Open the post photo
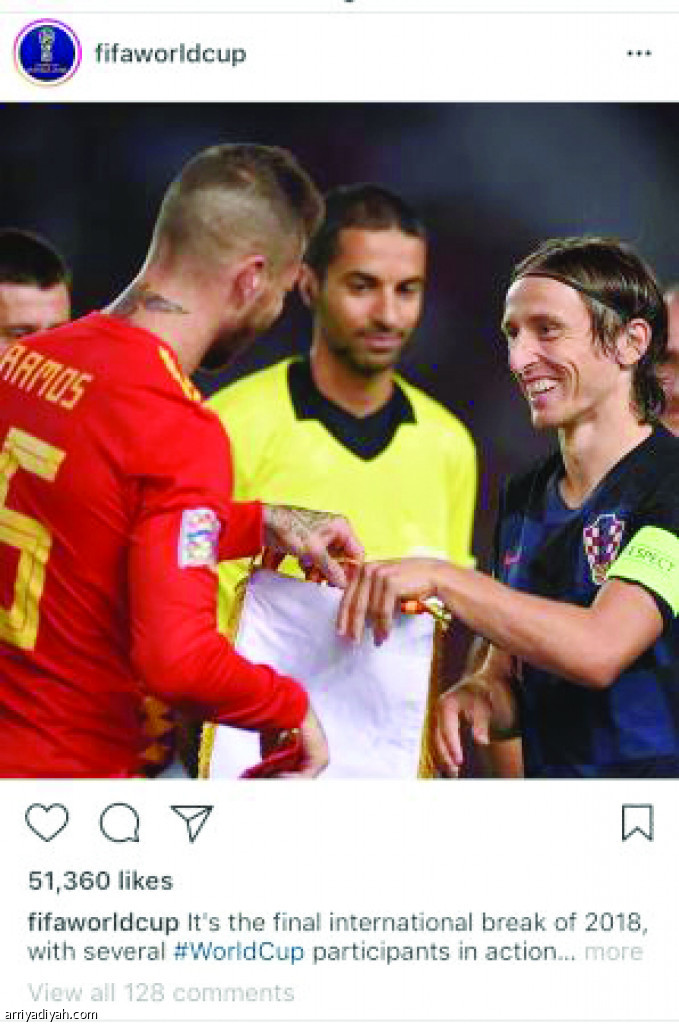 pyautogui.click(x=339, y=440)
